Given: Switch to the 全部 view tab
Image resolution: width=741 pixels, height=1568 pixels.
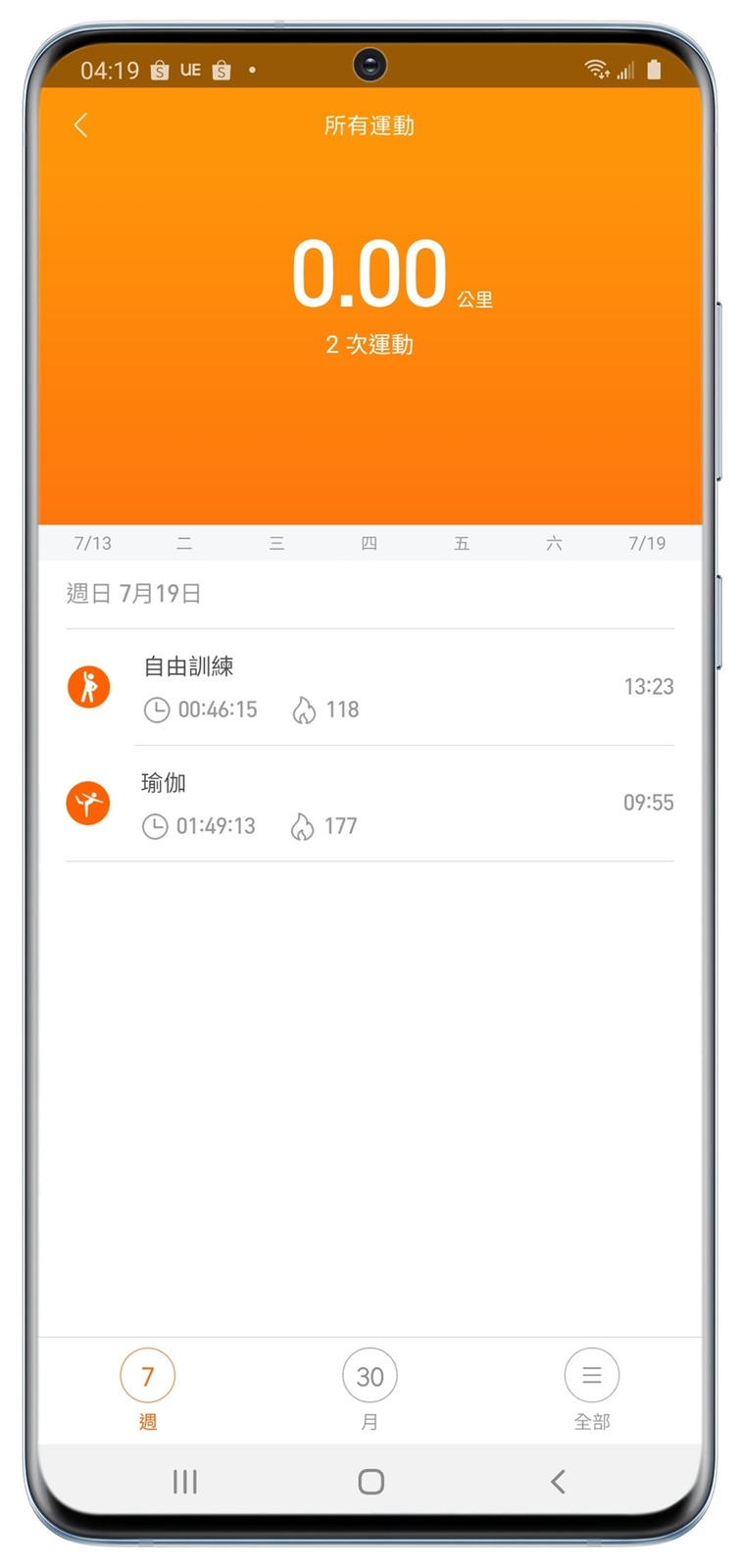Looking at the screenshot, I should [591, 1387].
